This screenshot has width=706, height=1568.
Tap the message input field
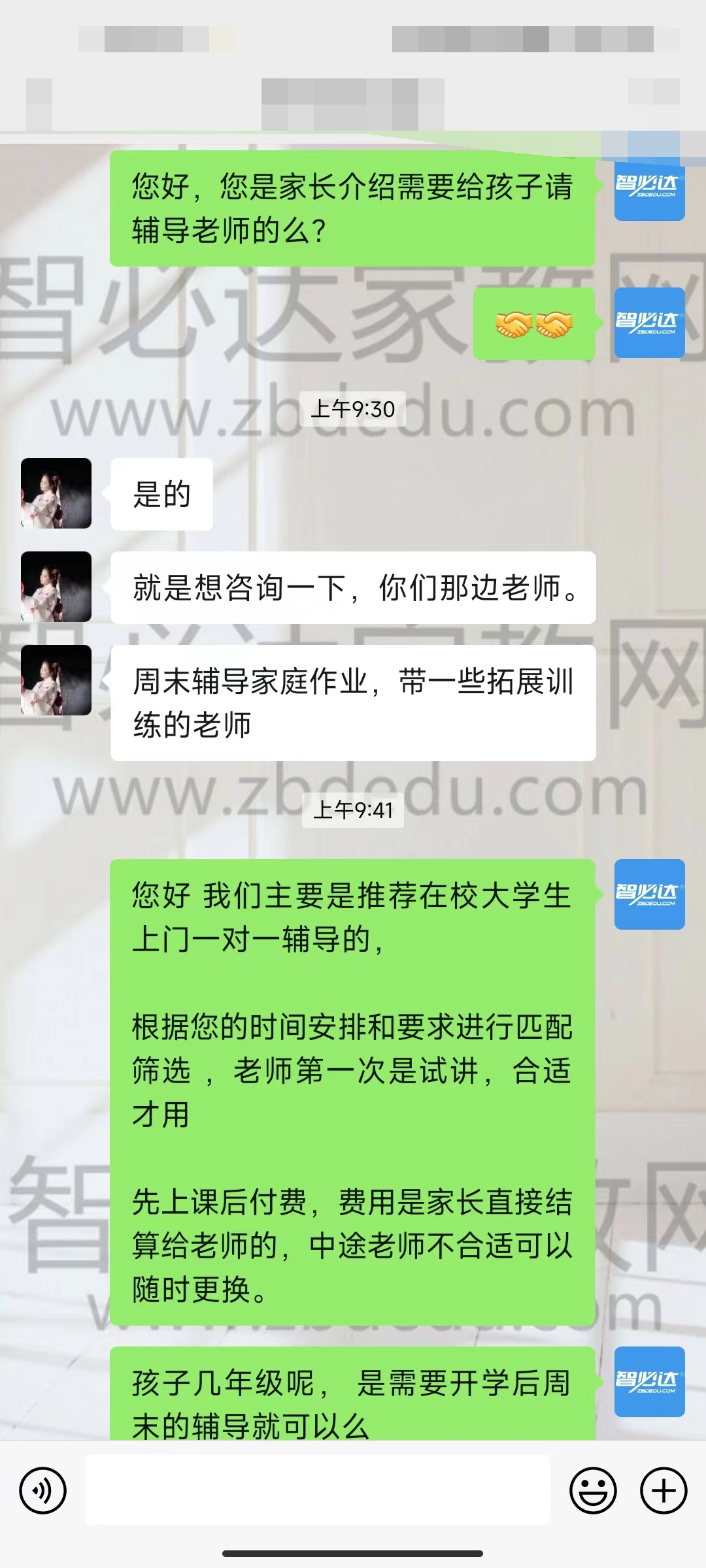[318, 1491]
